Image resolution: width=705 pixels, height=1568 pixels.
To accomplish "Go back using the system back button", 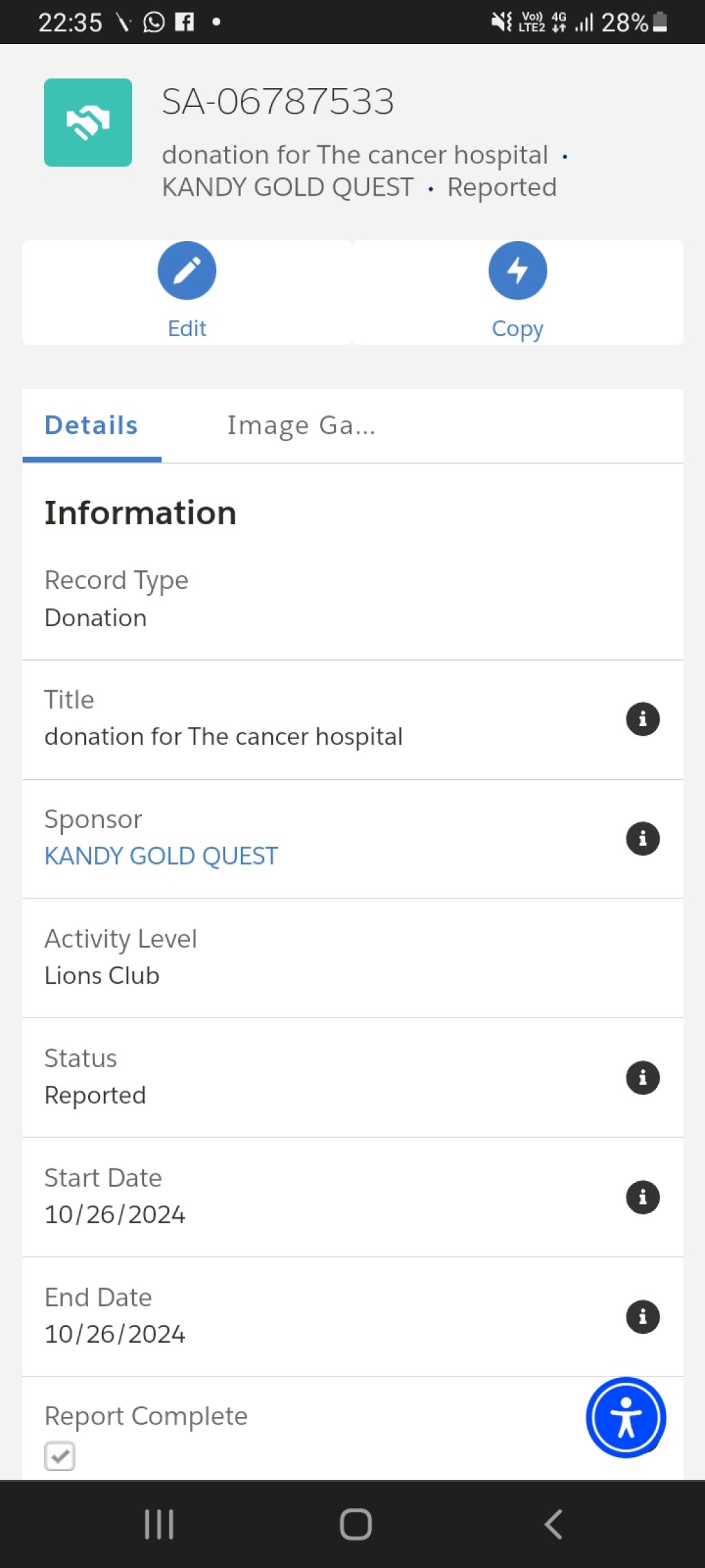I will coord(554,1524).
